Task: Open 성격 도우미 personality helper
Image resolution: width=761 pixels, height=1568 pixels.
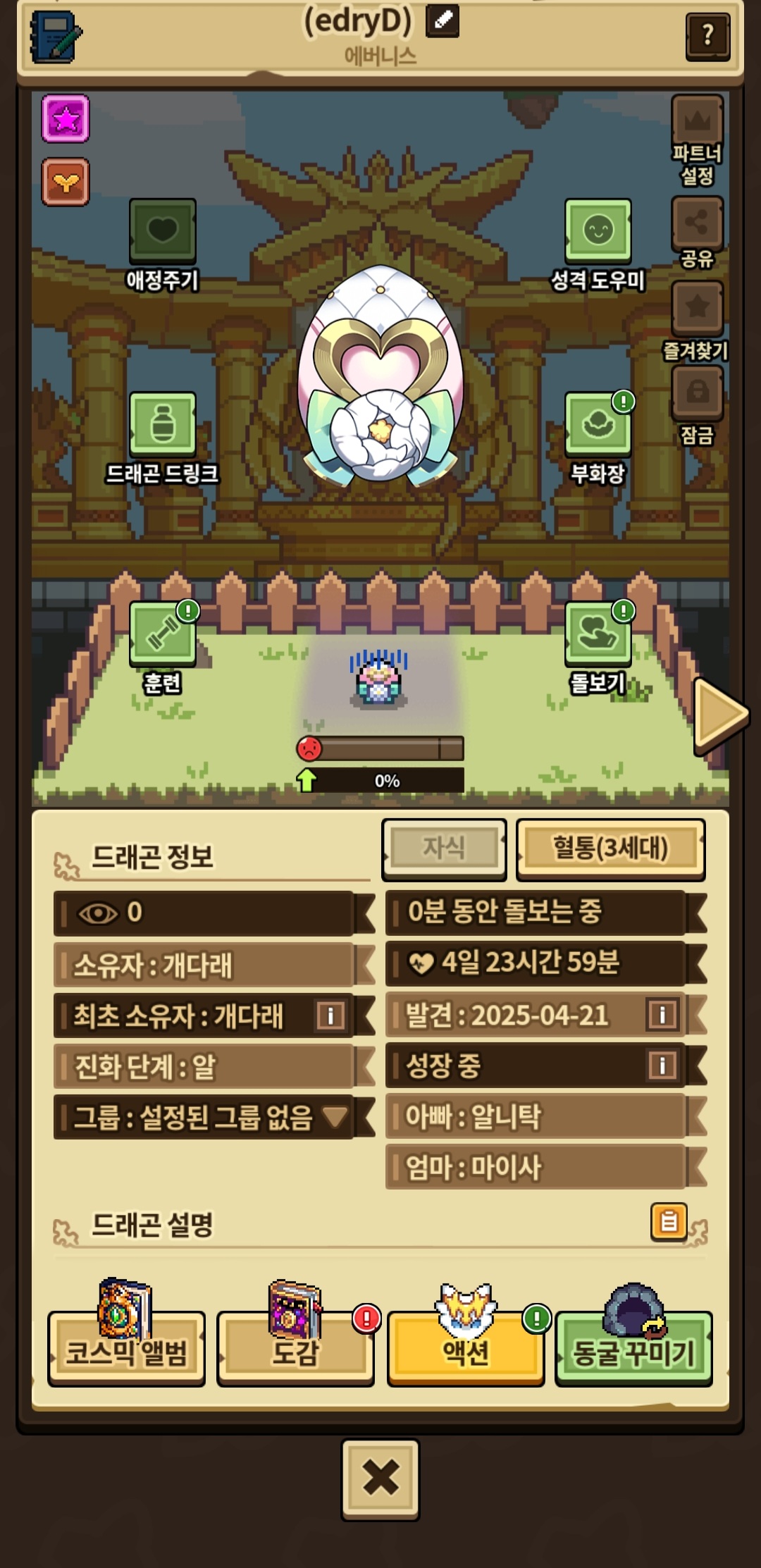Action: pyautogui.click(x=598, y=232)
